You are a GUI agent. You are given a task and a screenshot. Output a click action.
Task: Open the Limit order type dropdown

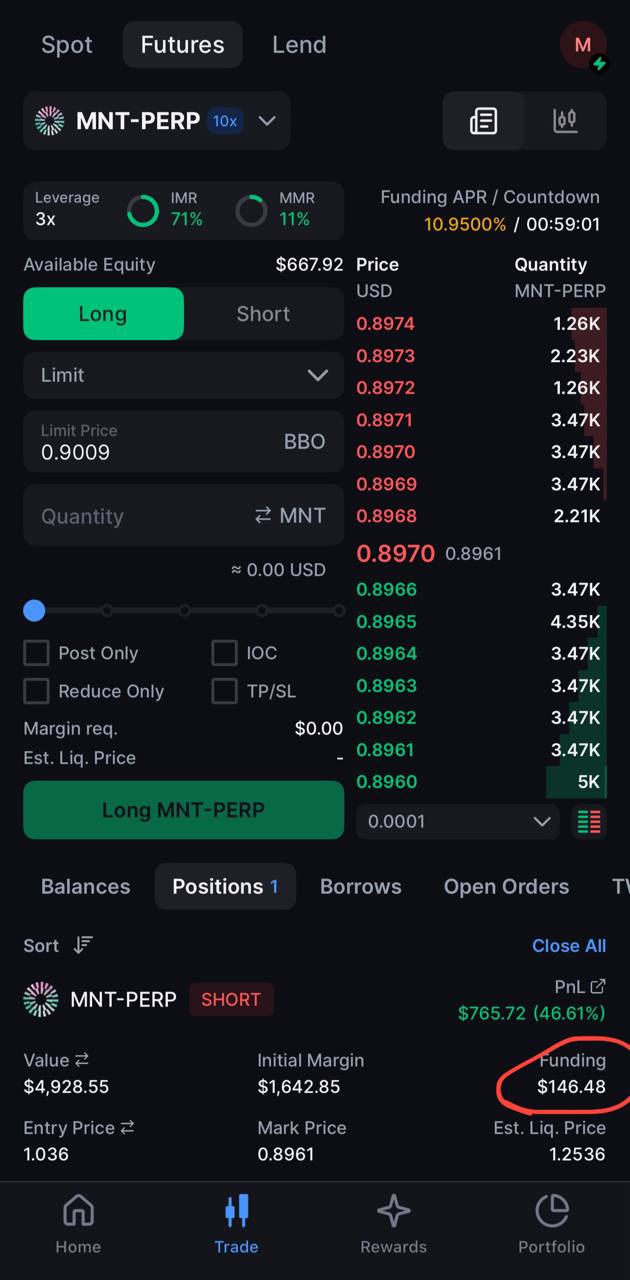tap(183, 375)
